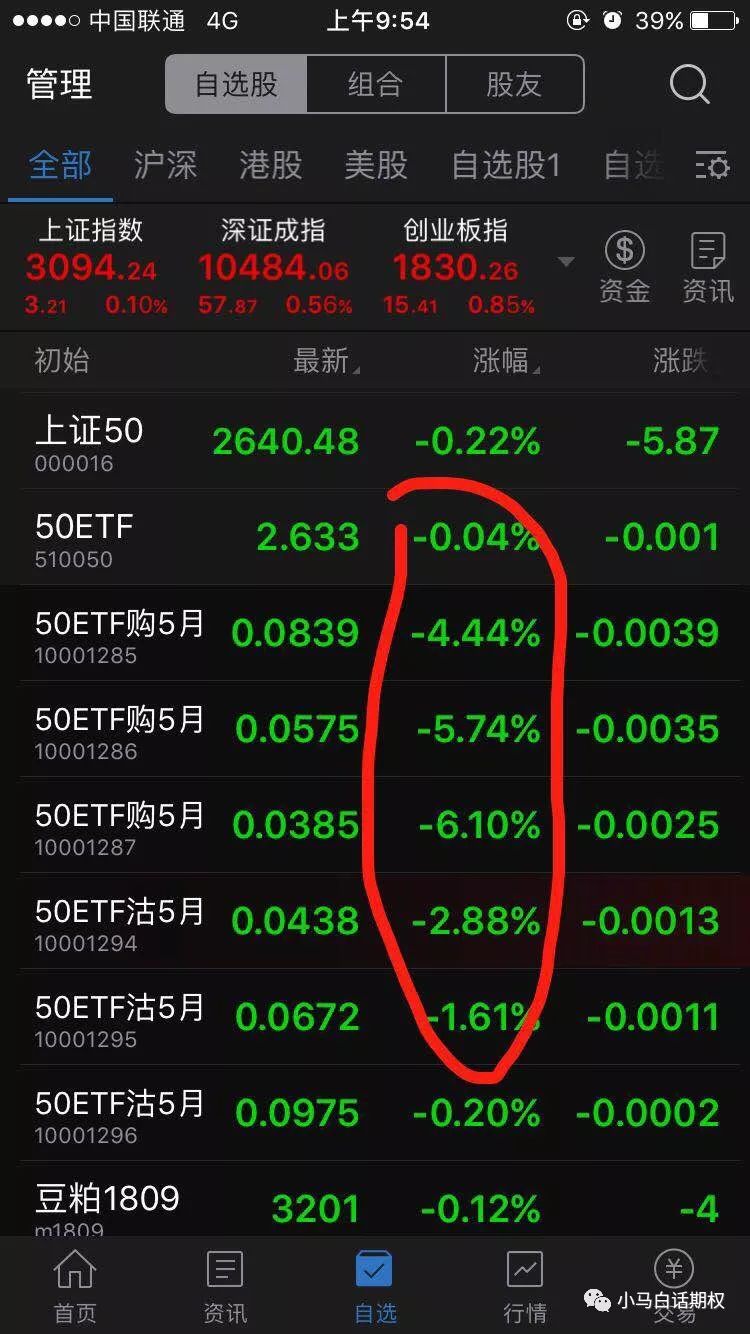This screenshot has height=1334, width=750.
Task: Sort the list by 涨幅 column
Action: (x=506, y=361)
